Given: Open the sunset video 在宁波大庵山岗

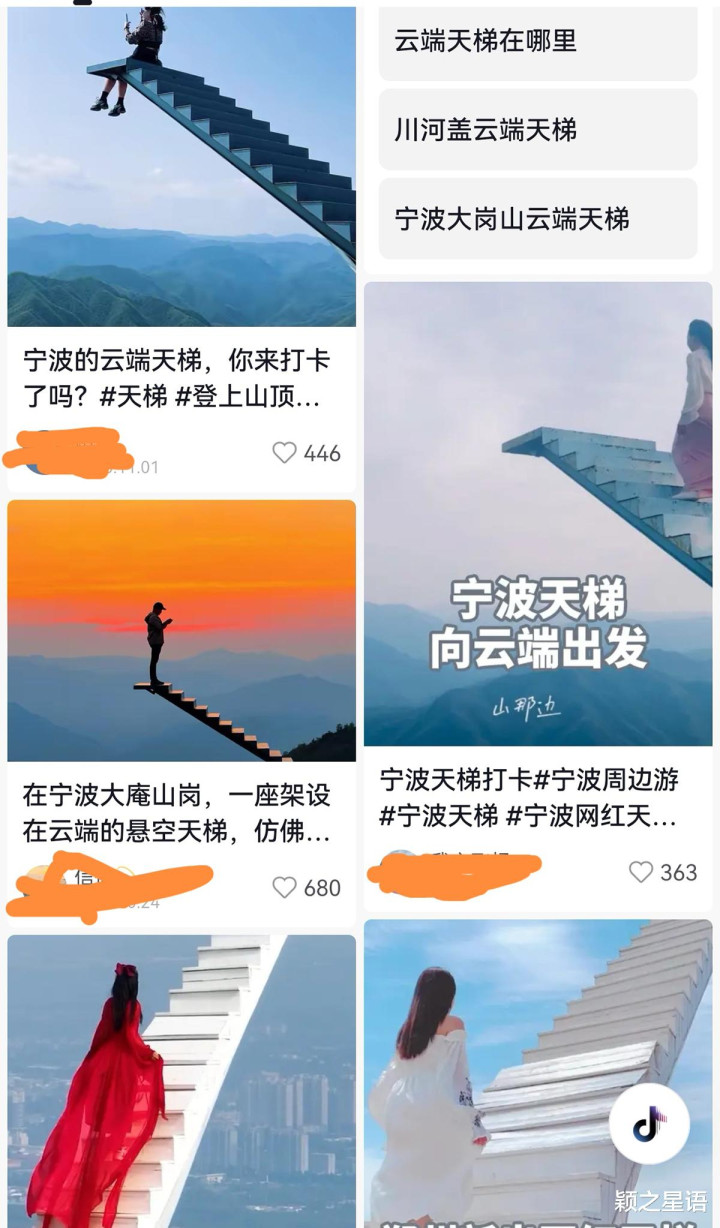Looking at the screenshot, I should [x=181, y=630].
